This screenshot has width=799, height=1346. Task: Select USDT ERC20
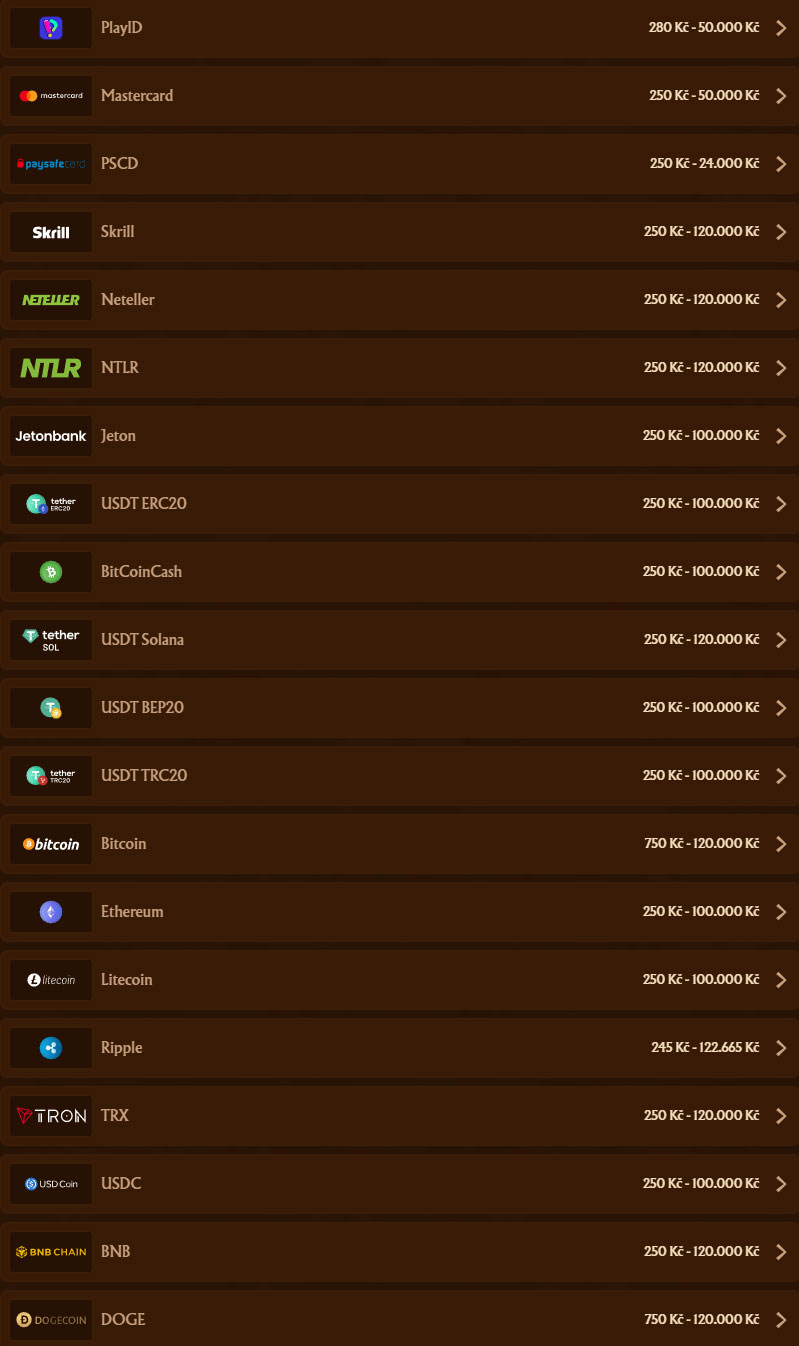[x=400, y=504]
